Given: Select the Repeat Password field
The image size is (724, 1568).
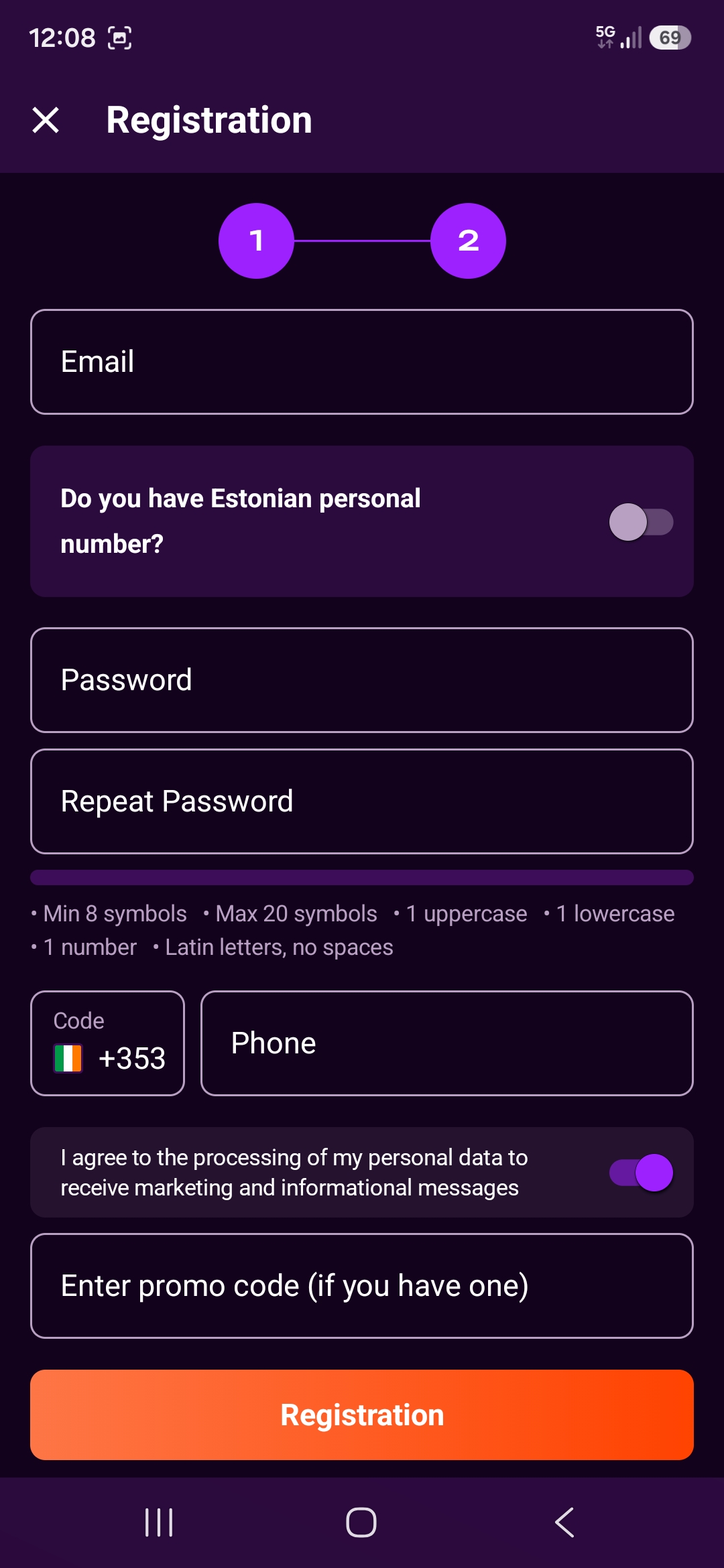Looking at the screenshot, I should [362, 801].
